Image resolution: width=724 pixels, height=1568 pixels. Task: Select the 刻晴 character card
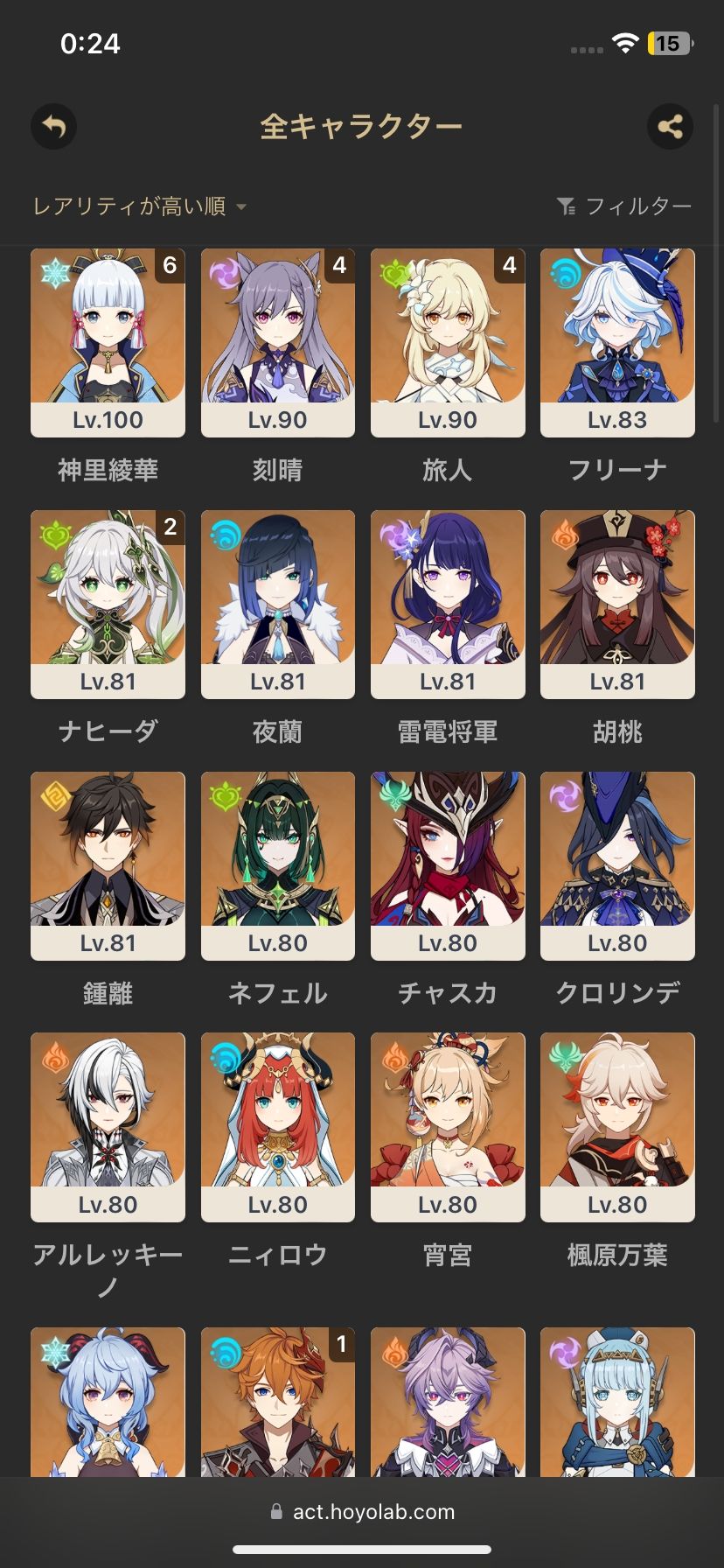click(x=278, y=343)
